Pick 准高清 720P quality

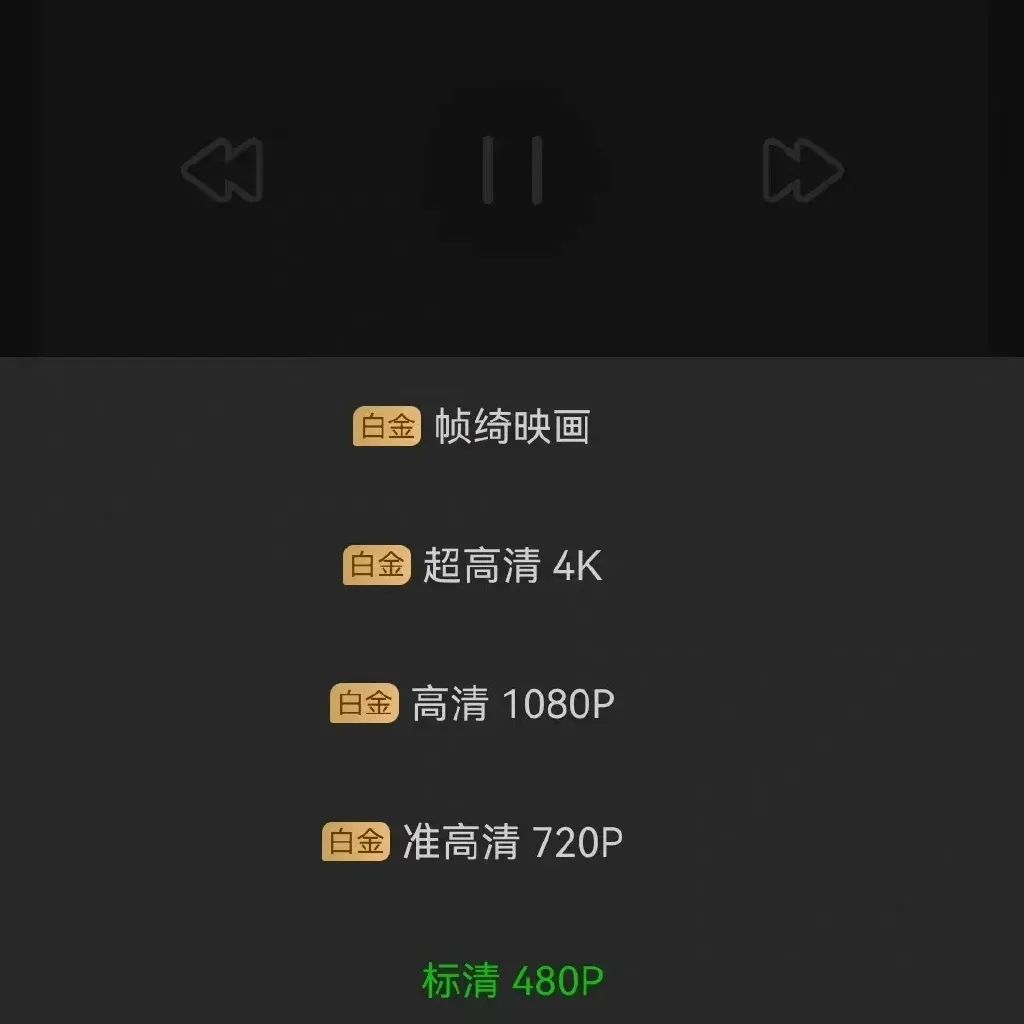pos(512,842)
